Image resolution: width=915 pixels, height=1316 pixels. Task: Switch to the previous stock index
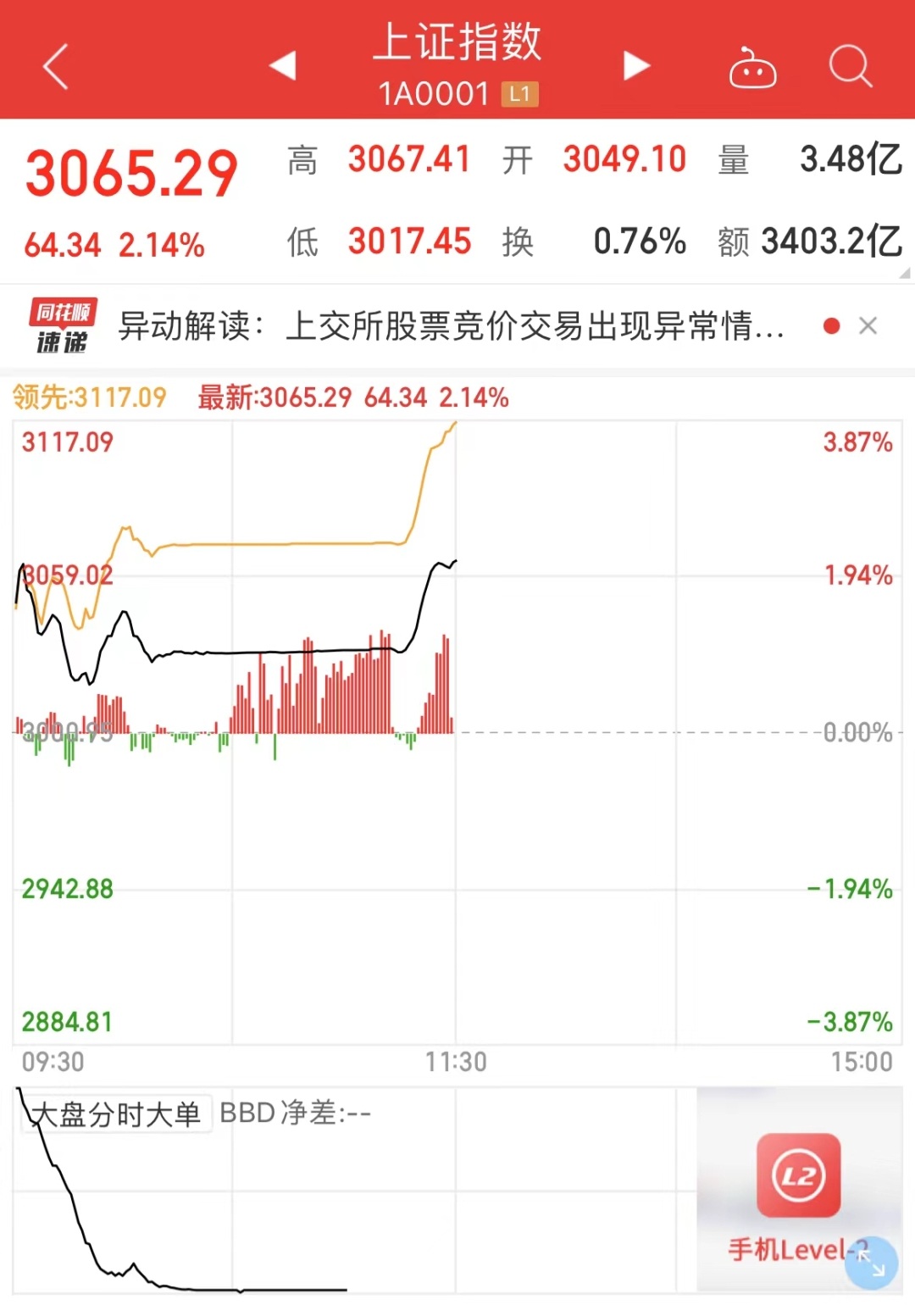coord(283,66)
